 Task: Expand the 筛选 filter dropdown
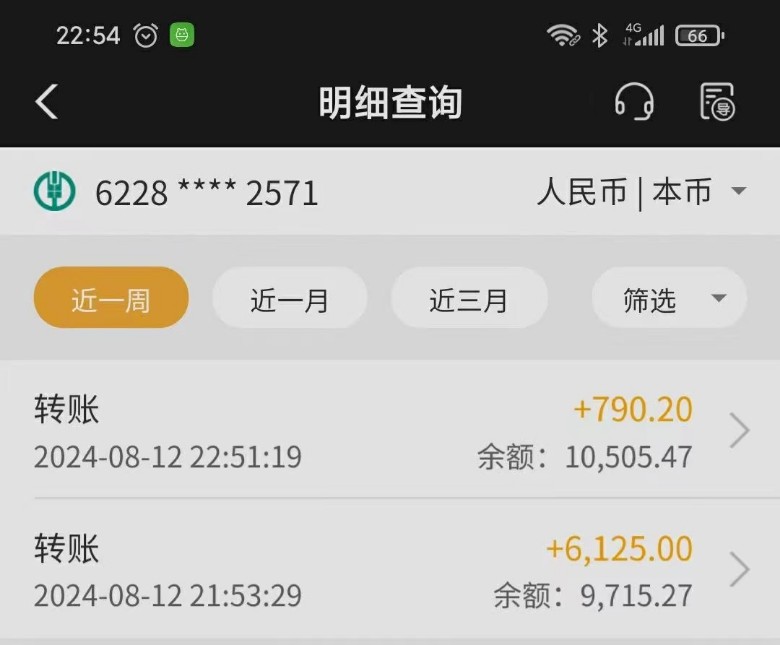(x=669, y=299)
